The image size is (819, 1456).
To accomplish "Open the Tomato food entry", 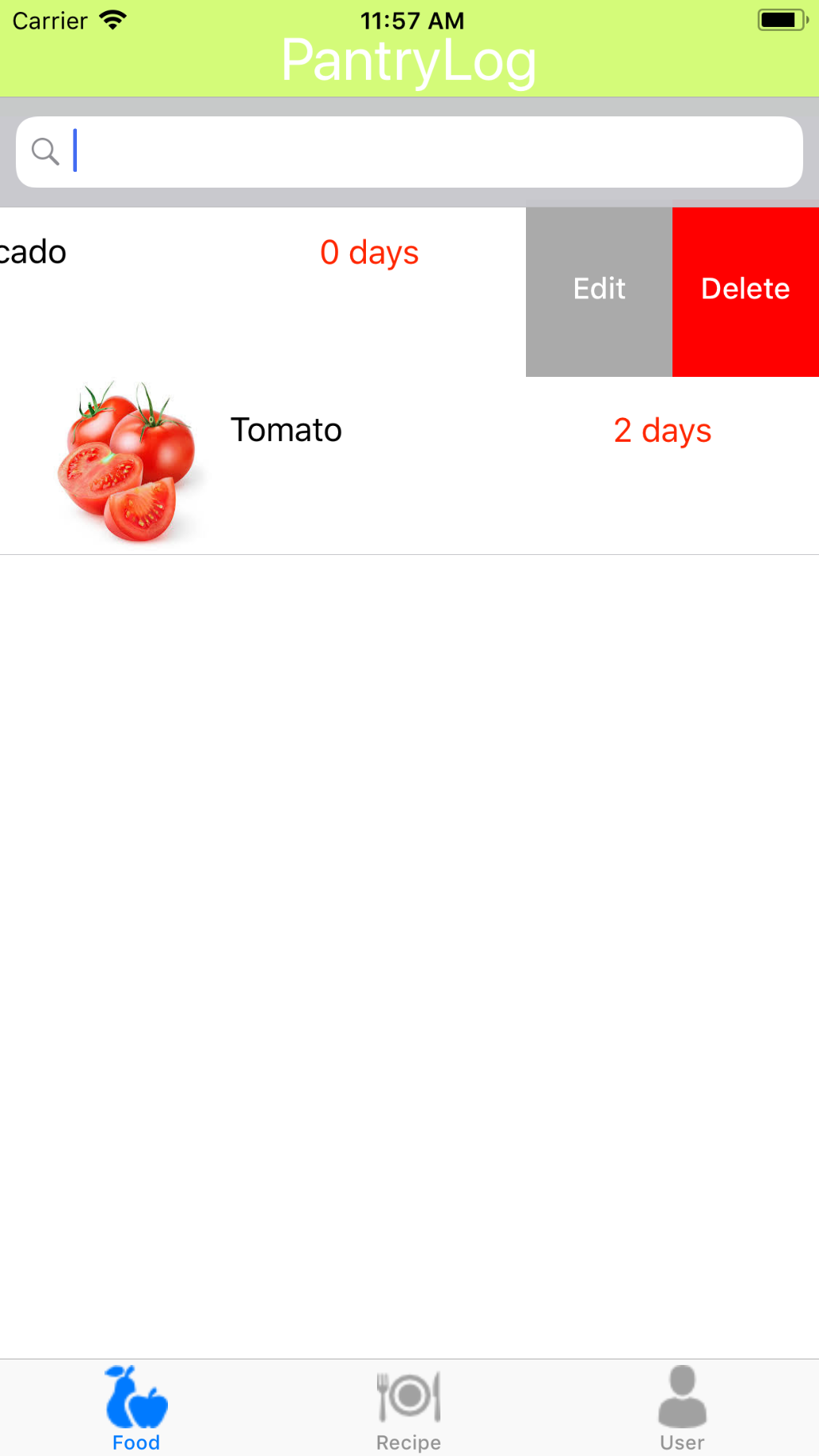I will point(409,466).
